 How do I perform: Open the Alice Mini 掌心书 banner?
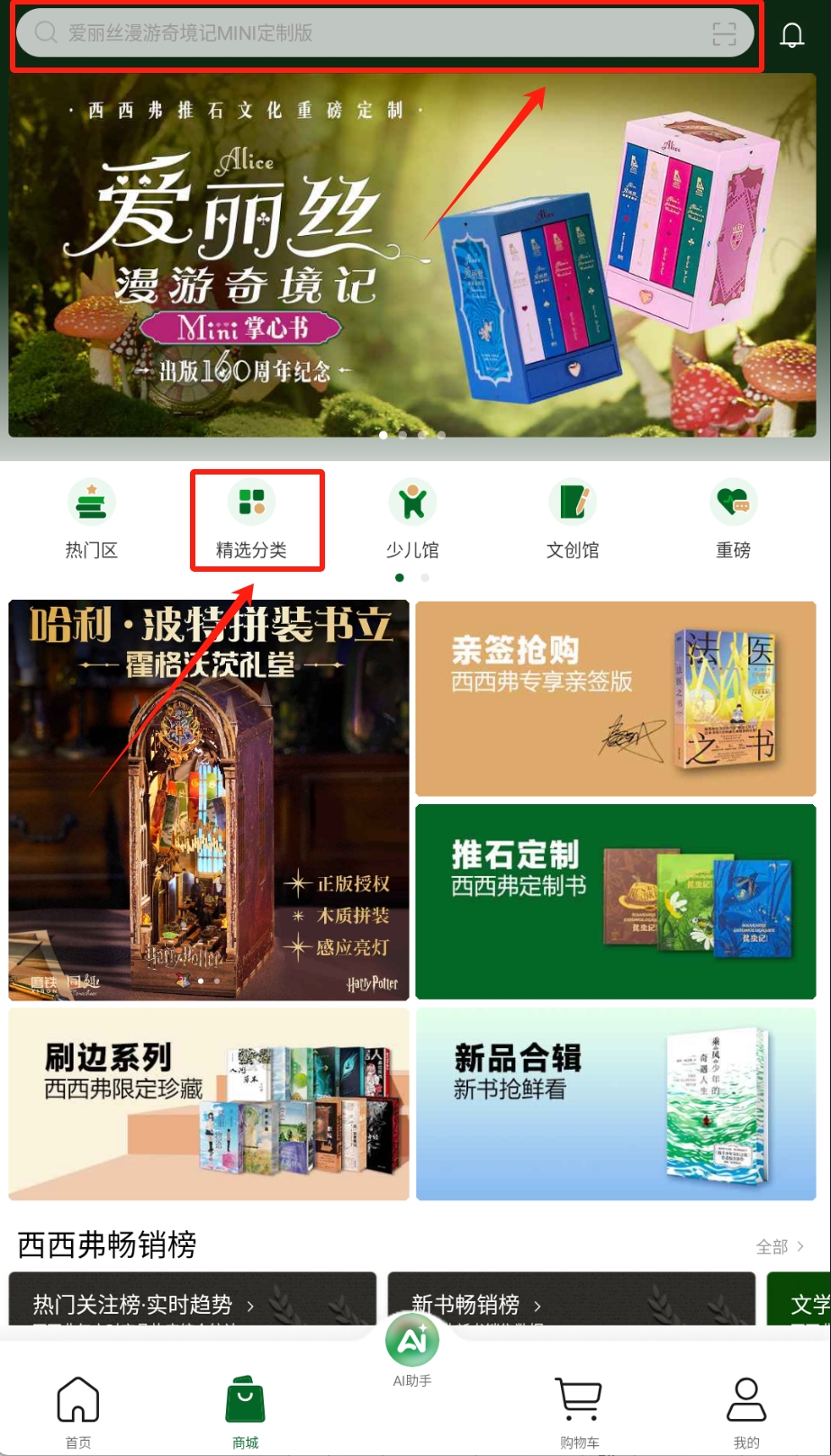pyautogui.click(x=412, y=257)
